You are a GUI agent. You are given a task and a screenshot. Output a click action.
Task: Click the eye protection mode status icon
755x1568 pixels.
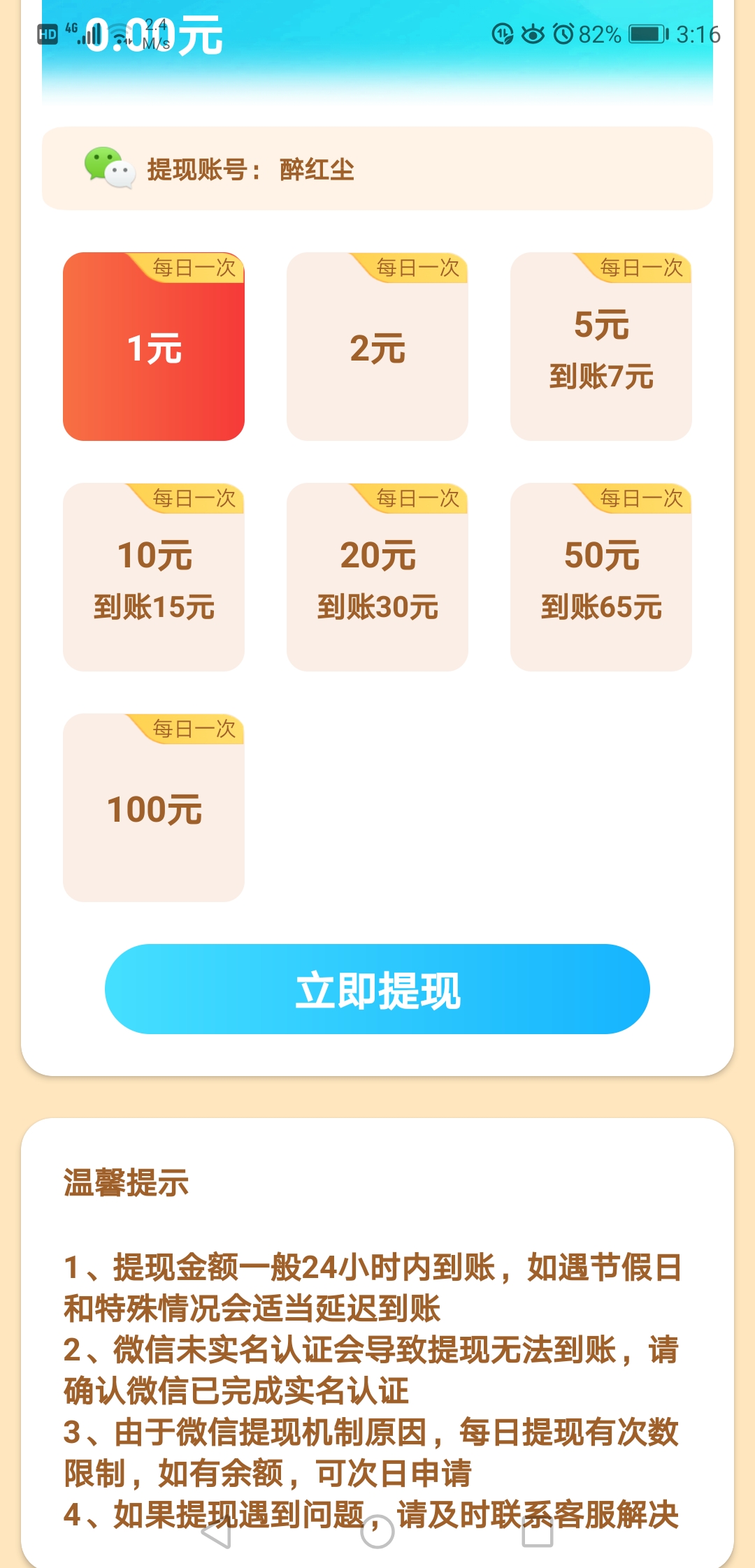(533, 33)
